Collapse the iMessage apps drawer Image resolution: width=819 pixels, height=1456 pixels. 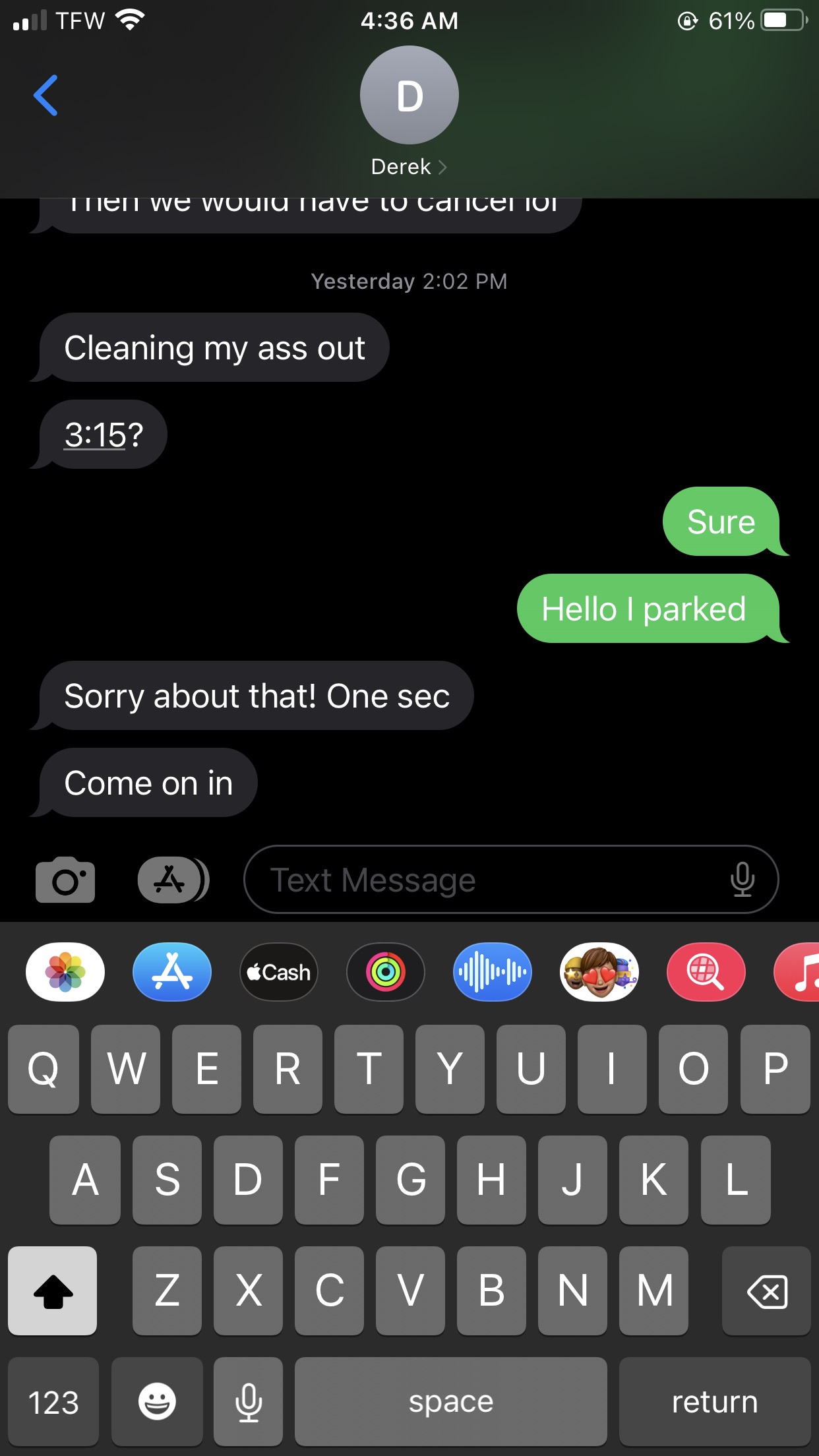tap(173, 880)
